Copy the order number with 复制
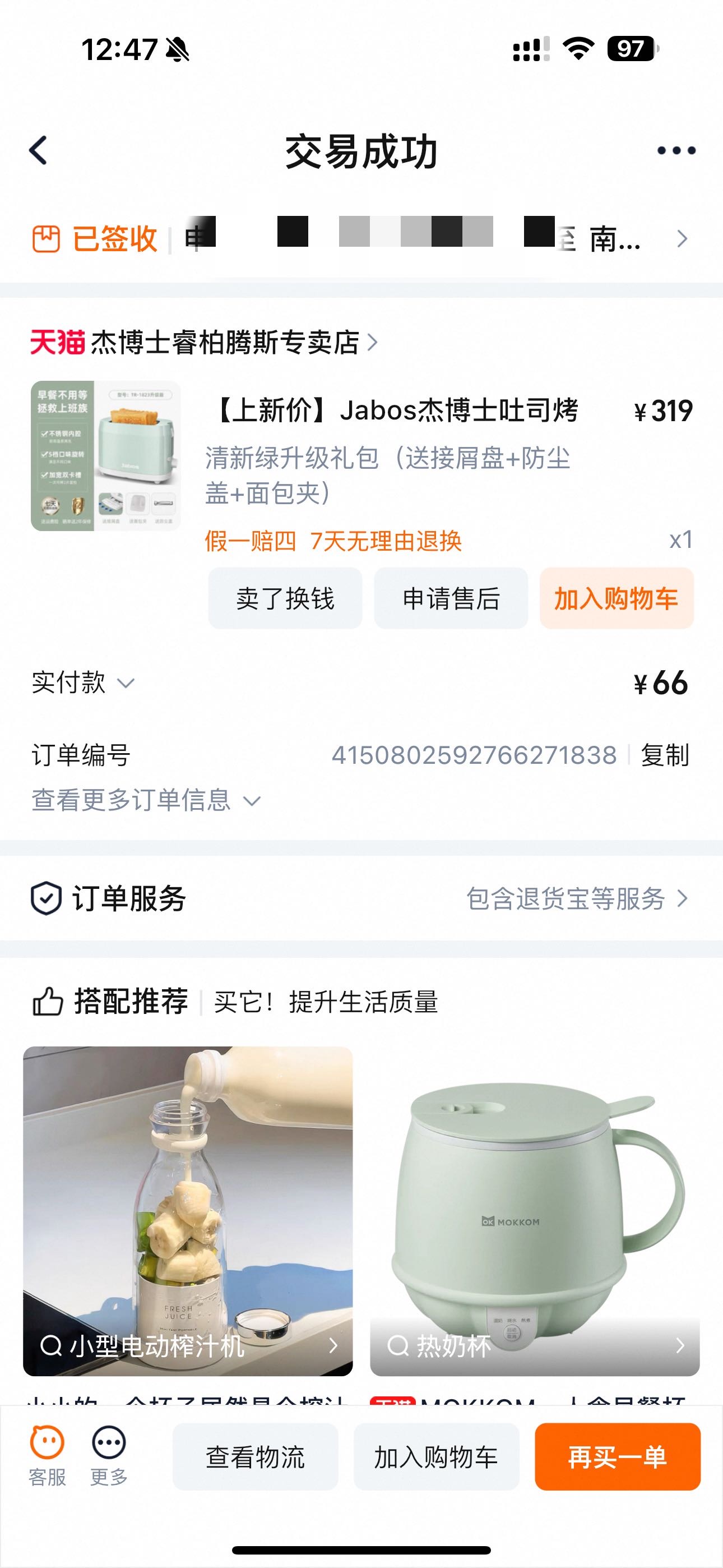 coord(665,755)
